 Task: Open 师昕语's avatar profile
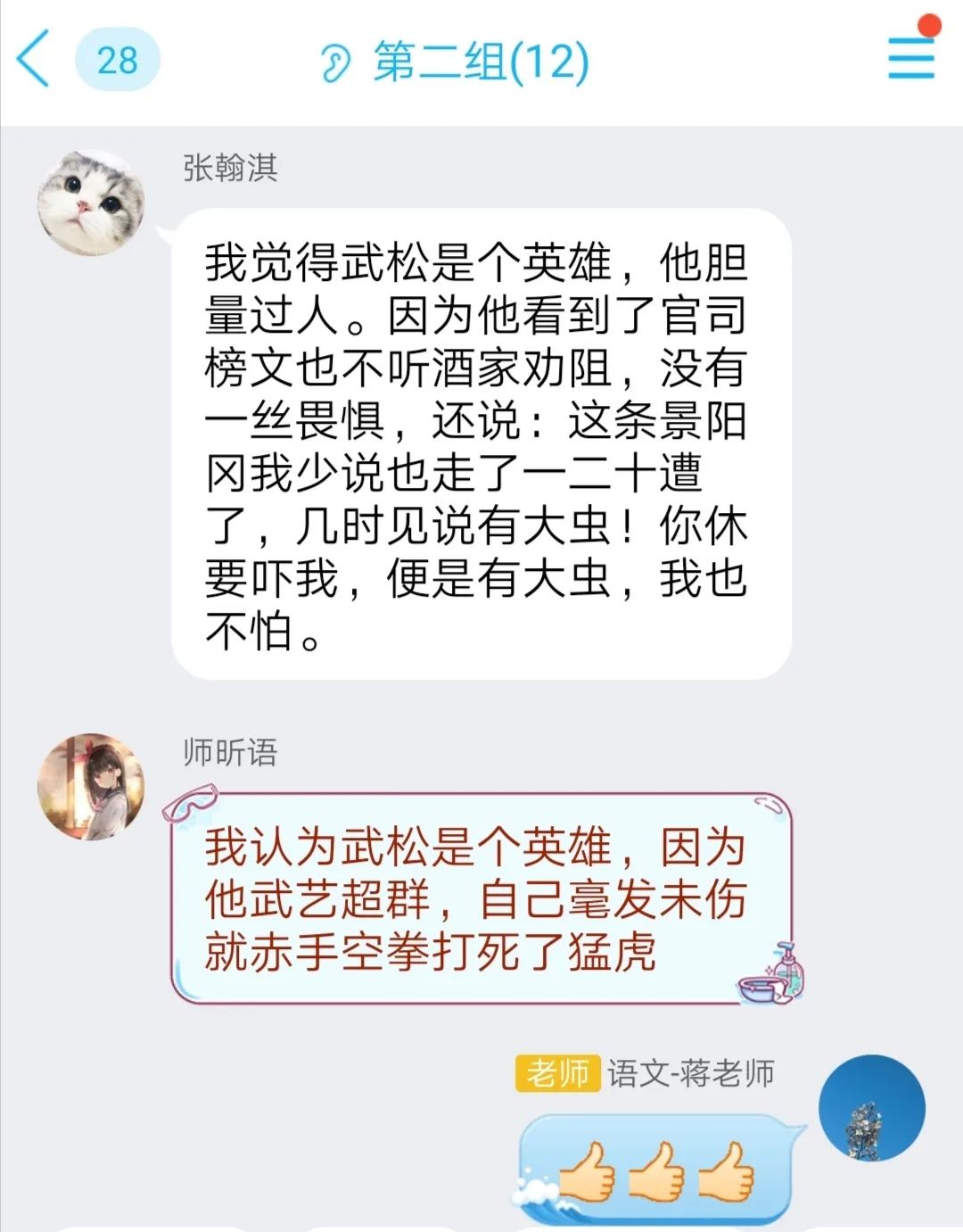click(91, 788)
